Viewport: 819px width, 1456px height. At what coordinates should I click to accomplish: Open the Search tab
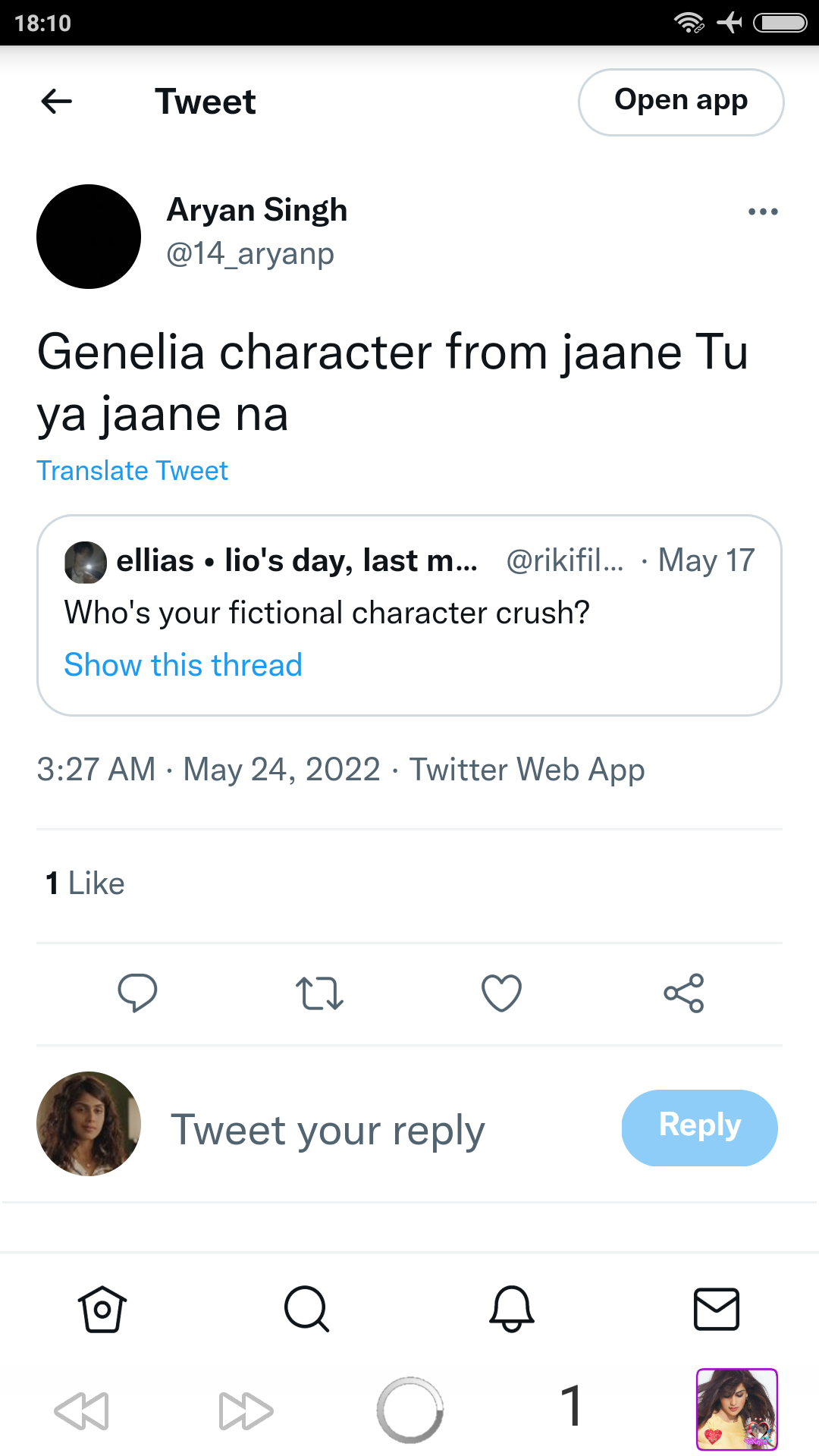pyautogui.click(x=306, y=1309)
